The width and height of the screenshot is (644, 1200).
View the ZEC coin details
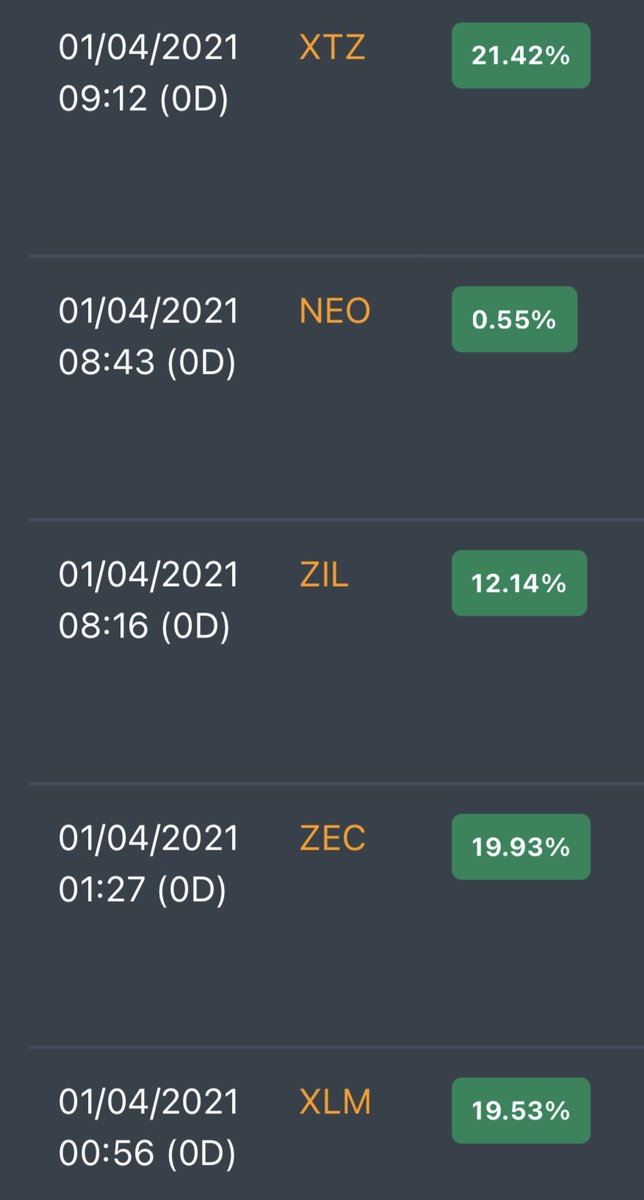point(332,838)
